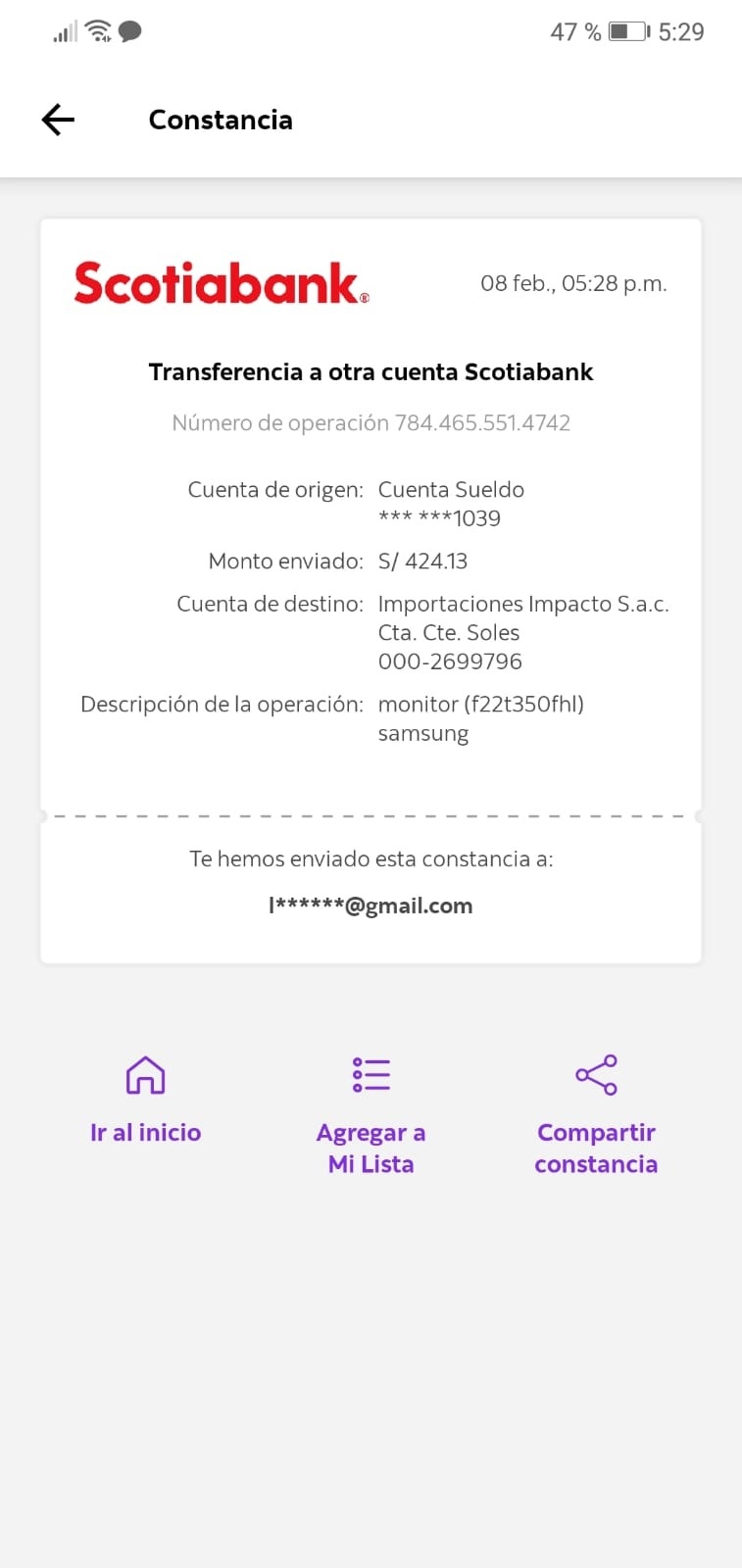Select Agregar a Mi Lista

coord(371,1115)
